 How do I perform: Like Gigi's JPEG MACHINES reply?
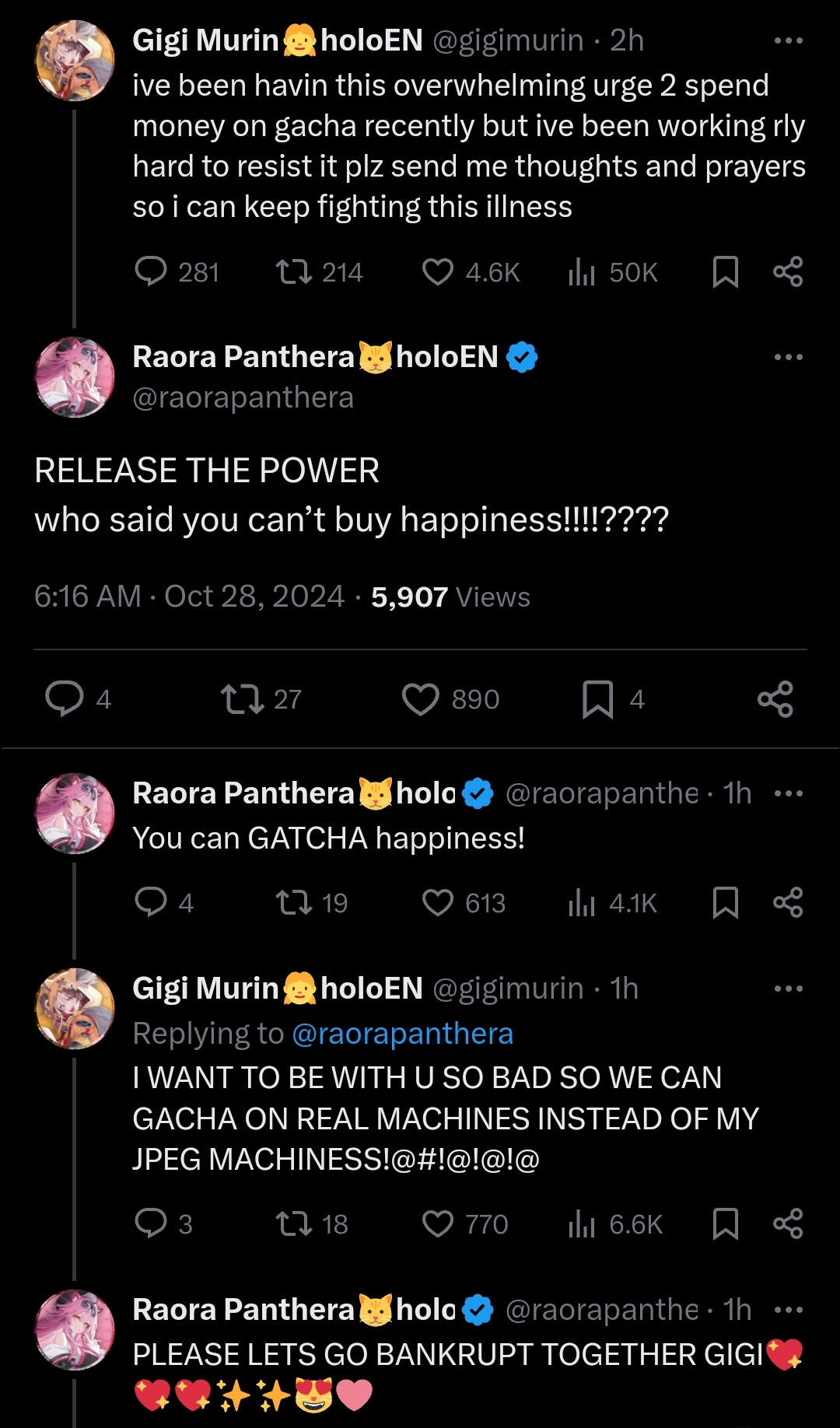coord(438,1224)
